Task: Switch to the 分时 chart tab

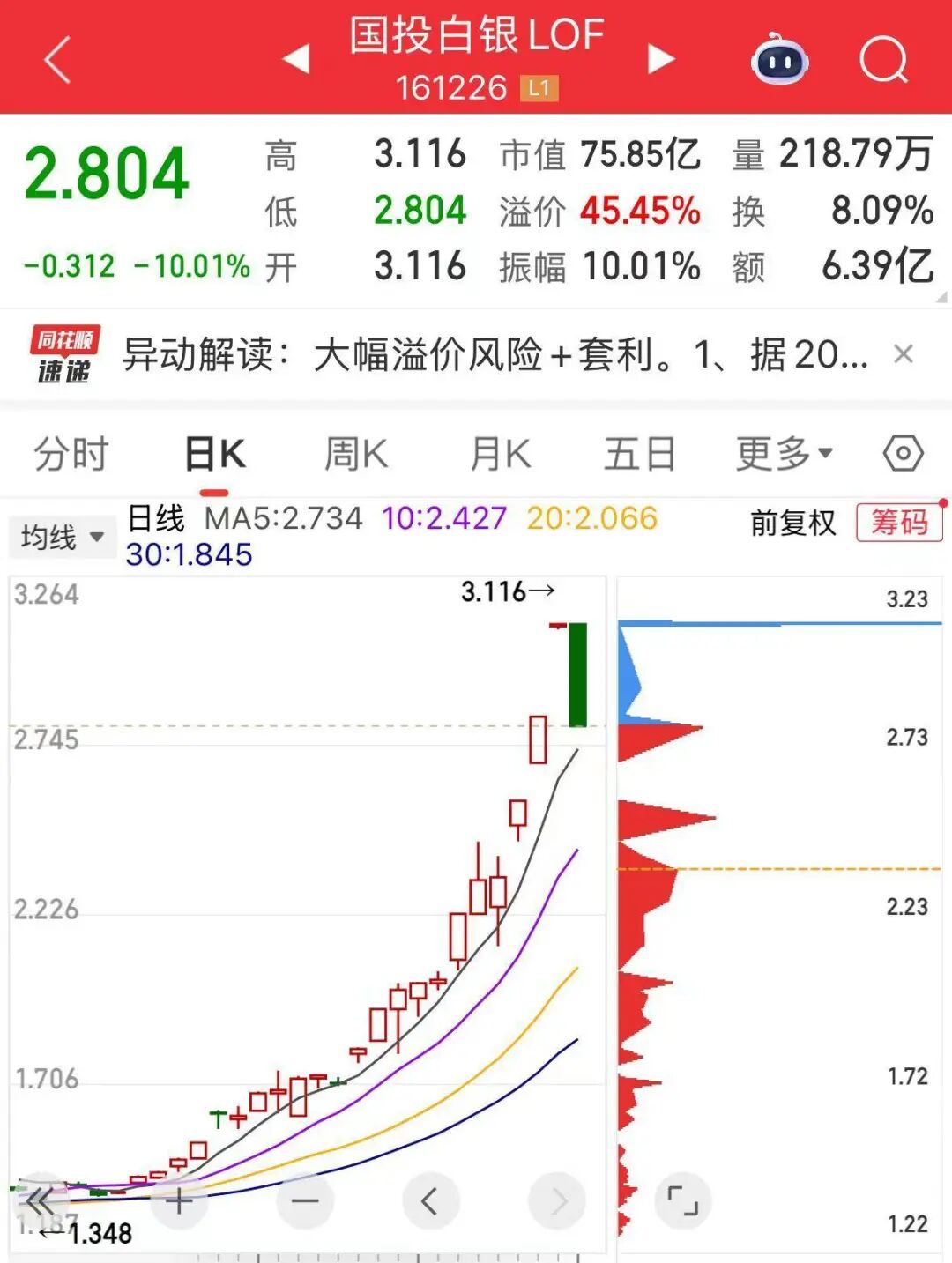Action: (x=71, y=455)
